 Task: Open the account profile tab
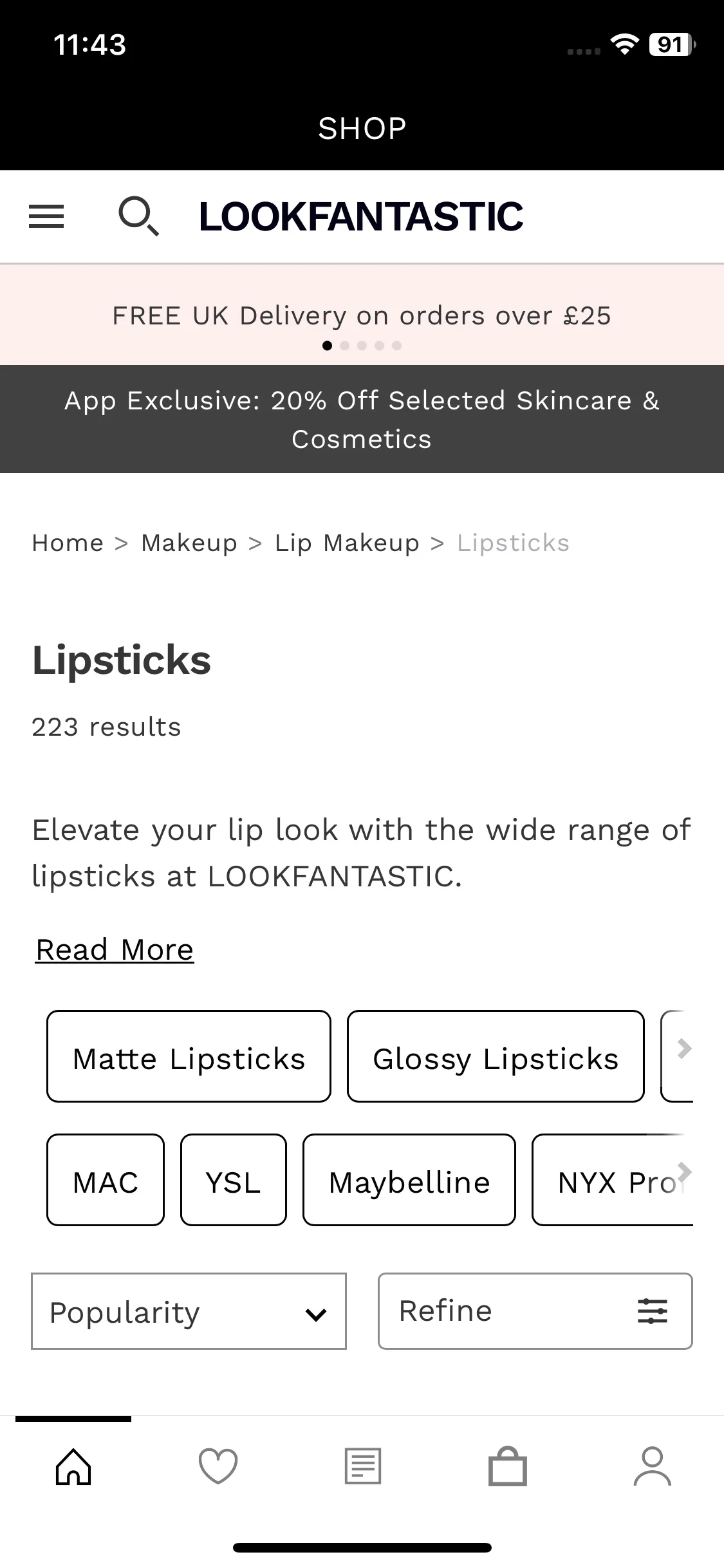652,1466
